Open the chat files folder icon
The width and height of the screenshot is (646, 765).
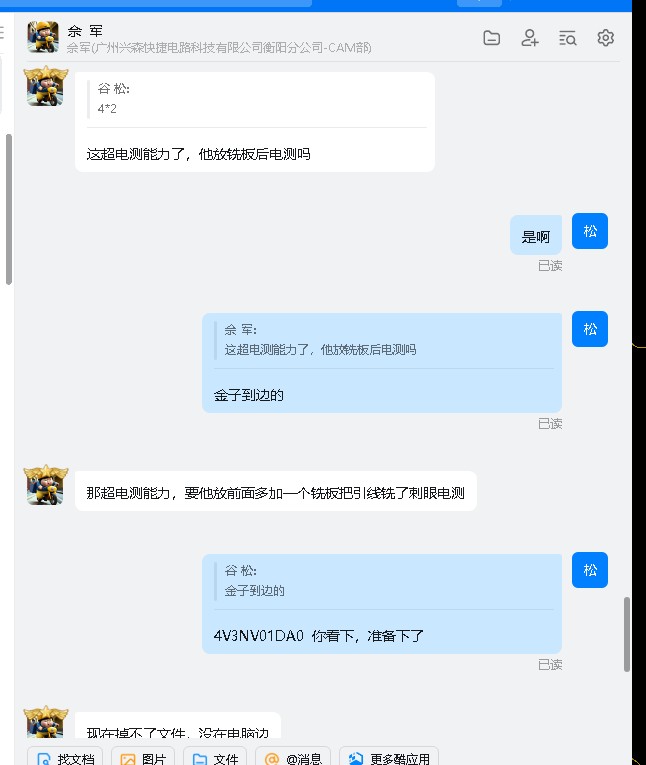tap(492, 38)
